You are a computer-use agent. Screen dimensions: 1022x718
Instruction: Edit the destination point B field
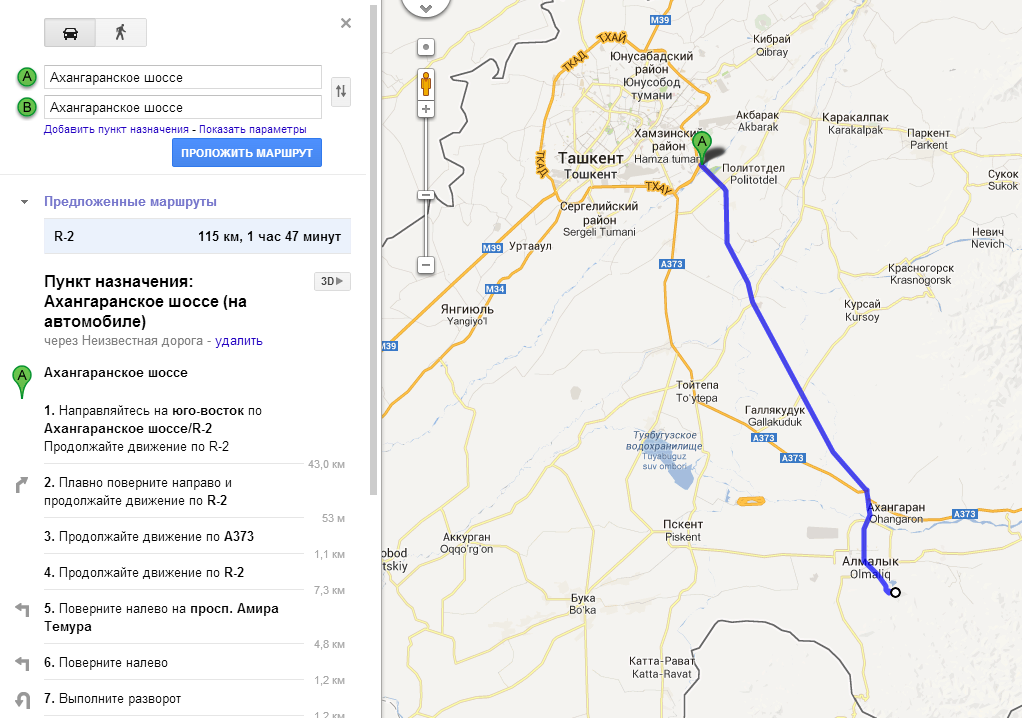click(182, 107)
